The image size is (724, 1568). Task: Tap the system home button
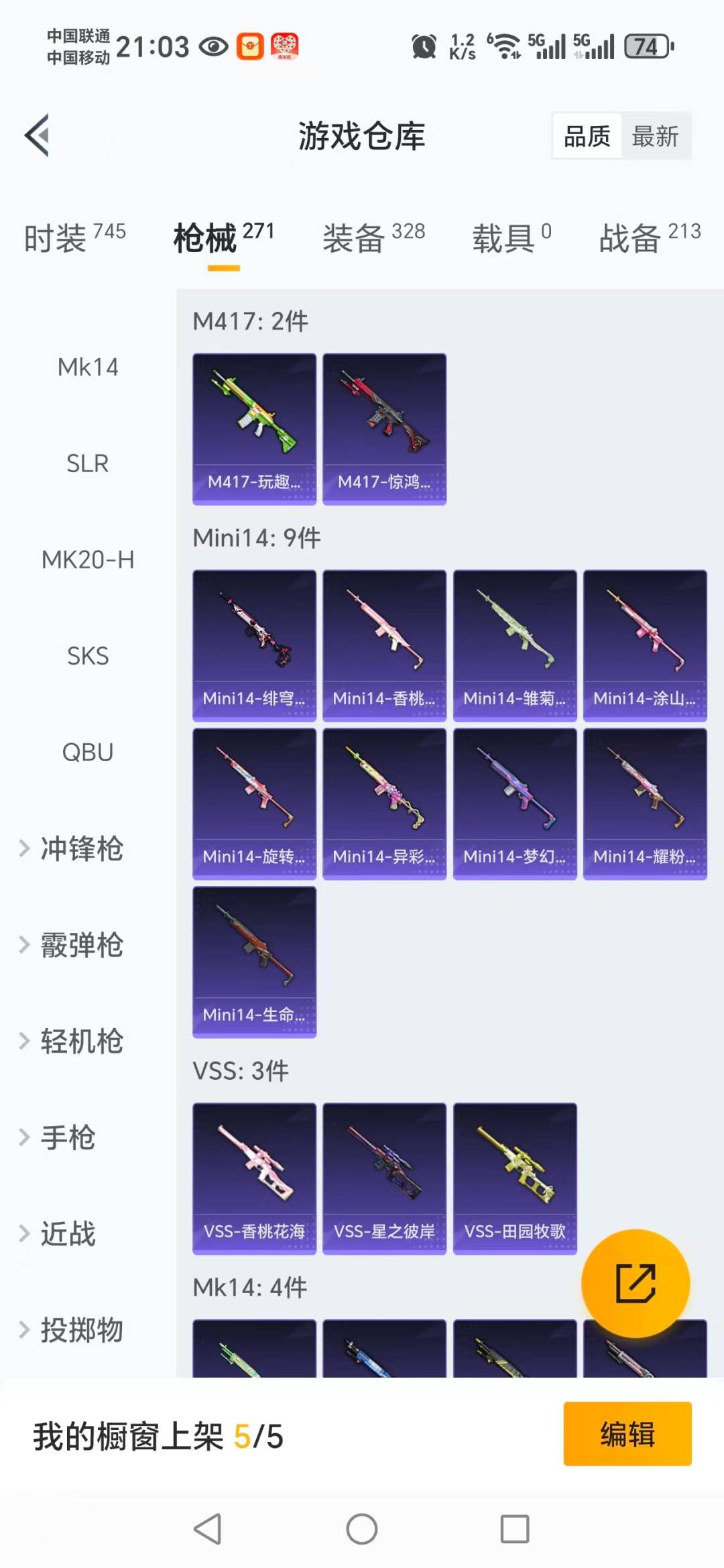point(362,1529)
